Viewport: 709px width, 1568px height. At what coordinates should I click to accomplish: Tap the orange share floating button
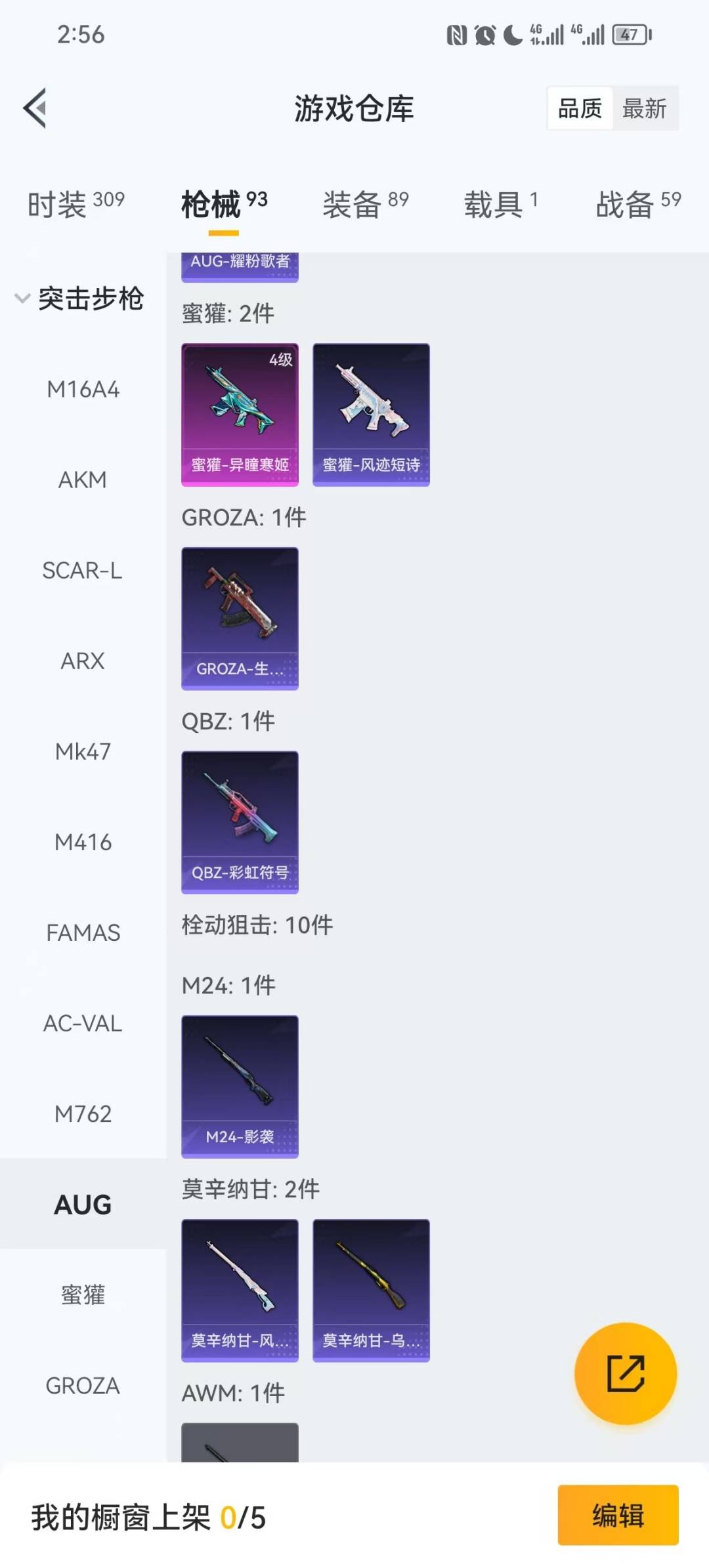[x=625, y=1374]
